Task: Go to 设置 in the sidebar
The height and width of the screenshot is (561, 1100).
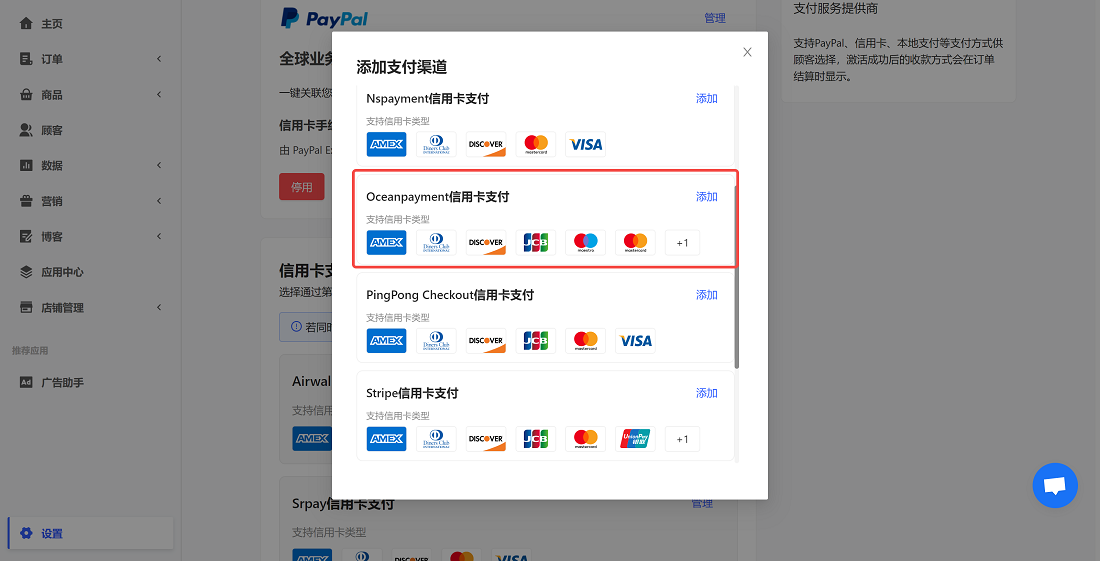Action: 52,533
